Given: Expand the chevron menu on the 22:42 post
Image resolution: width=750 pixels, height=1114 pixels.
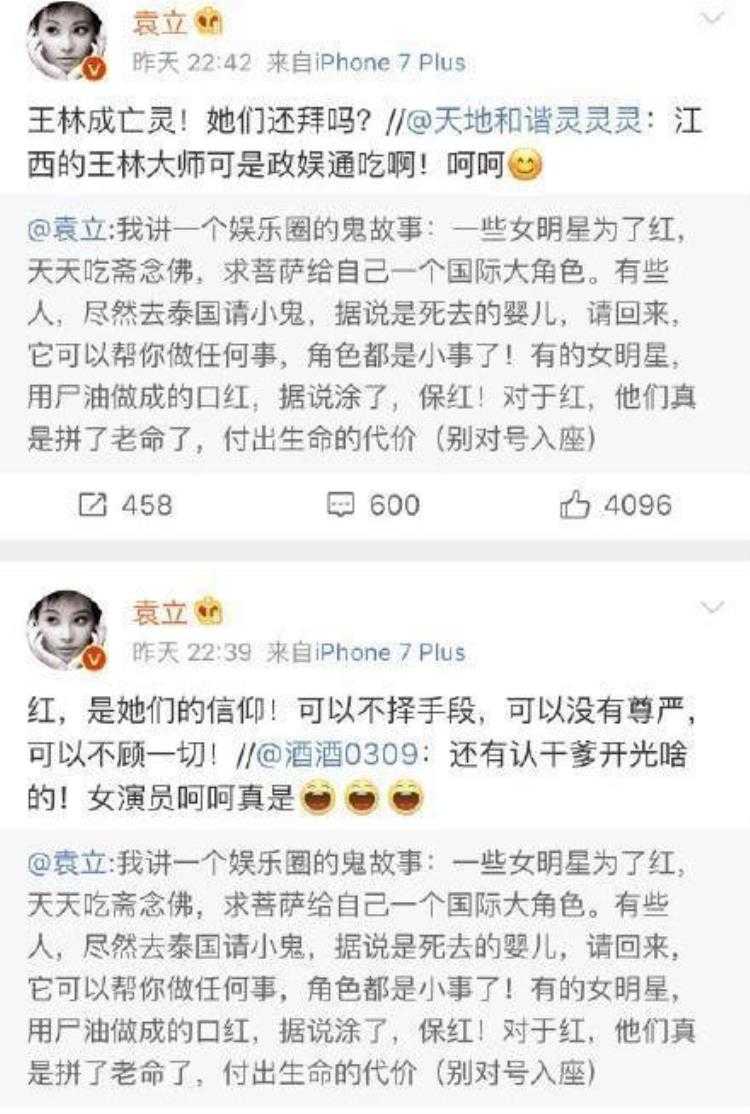Looking at the screenshot, I should [711, 18].
